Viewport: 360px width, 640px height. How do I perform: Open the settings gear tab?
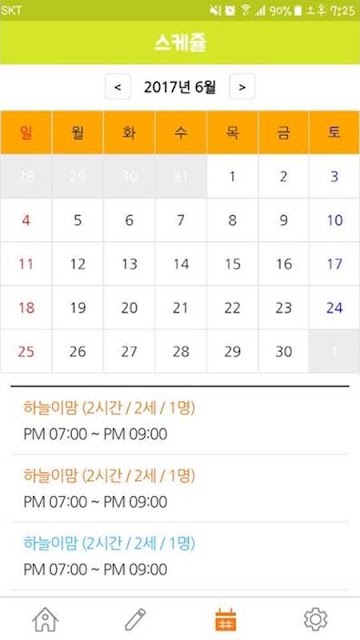pyautogui.click(x=316, y=620)
